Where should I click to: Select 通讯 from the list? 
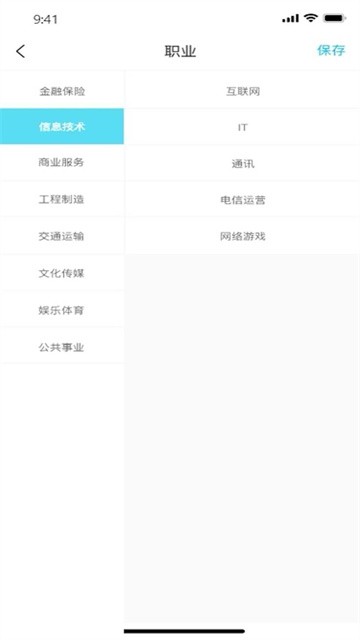click(x=243, y=163)
